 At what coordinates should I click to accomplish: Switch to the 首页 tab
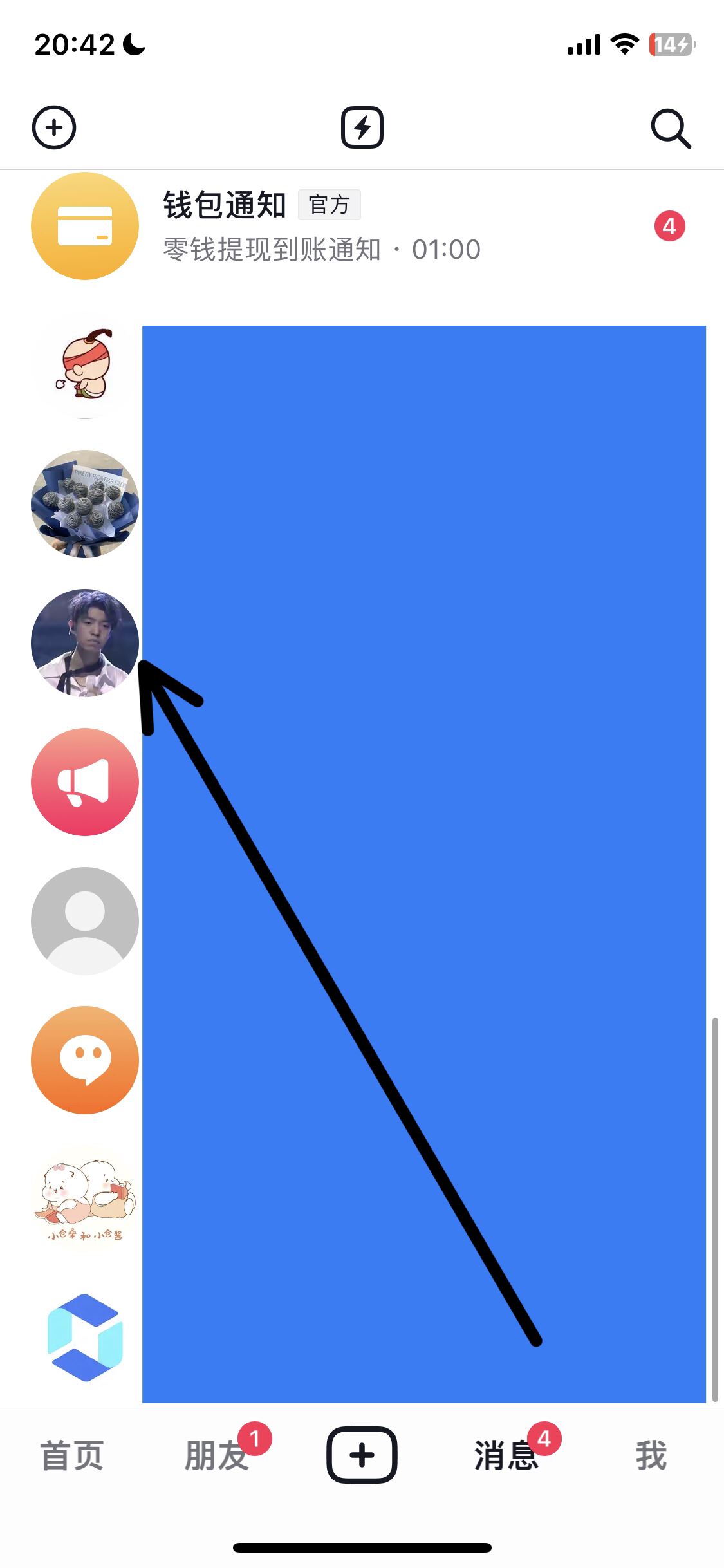tap(72, 1455)
